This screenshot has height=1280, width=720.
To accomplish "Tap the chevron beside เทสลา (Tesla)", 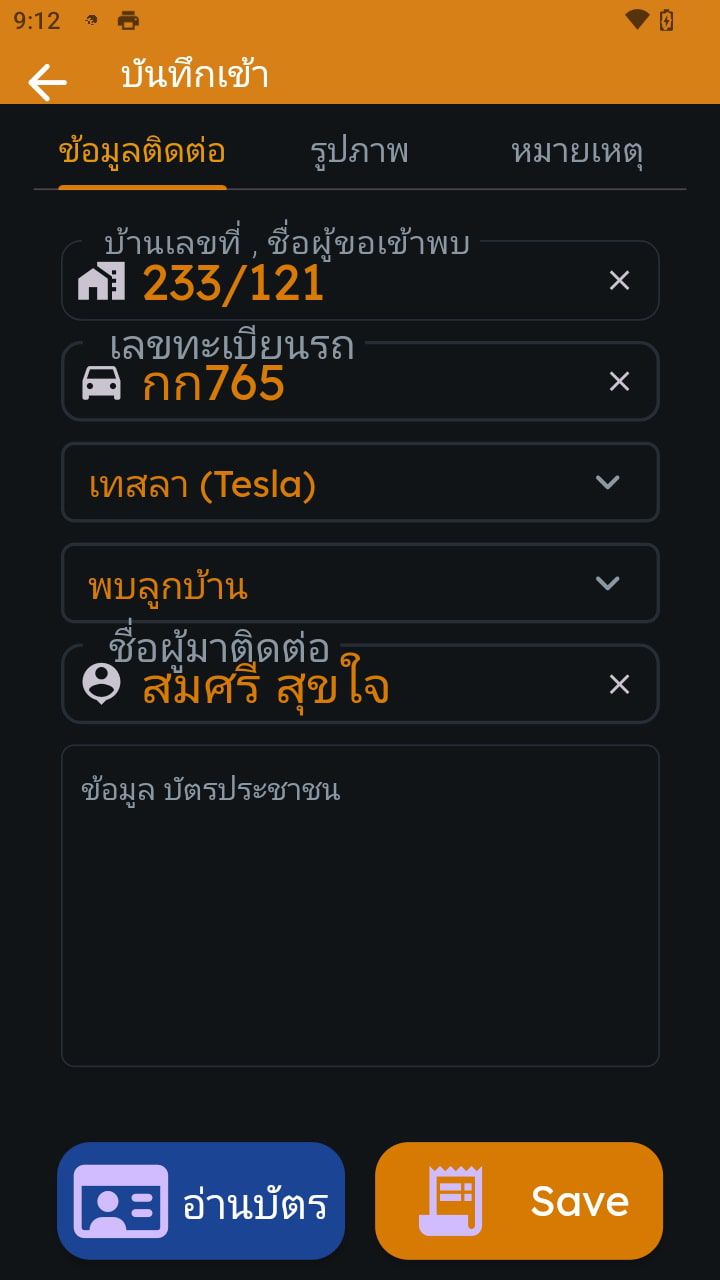I will point(606,483).
